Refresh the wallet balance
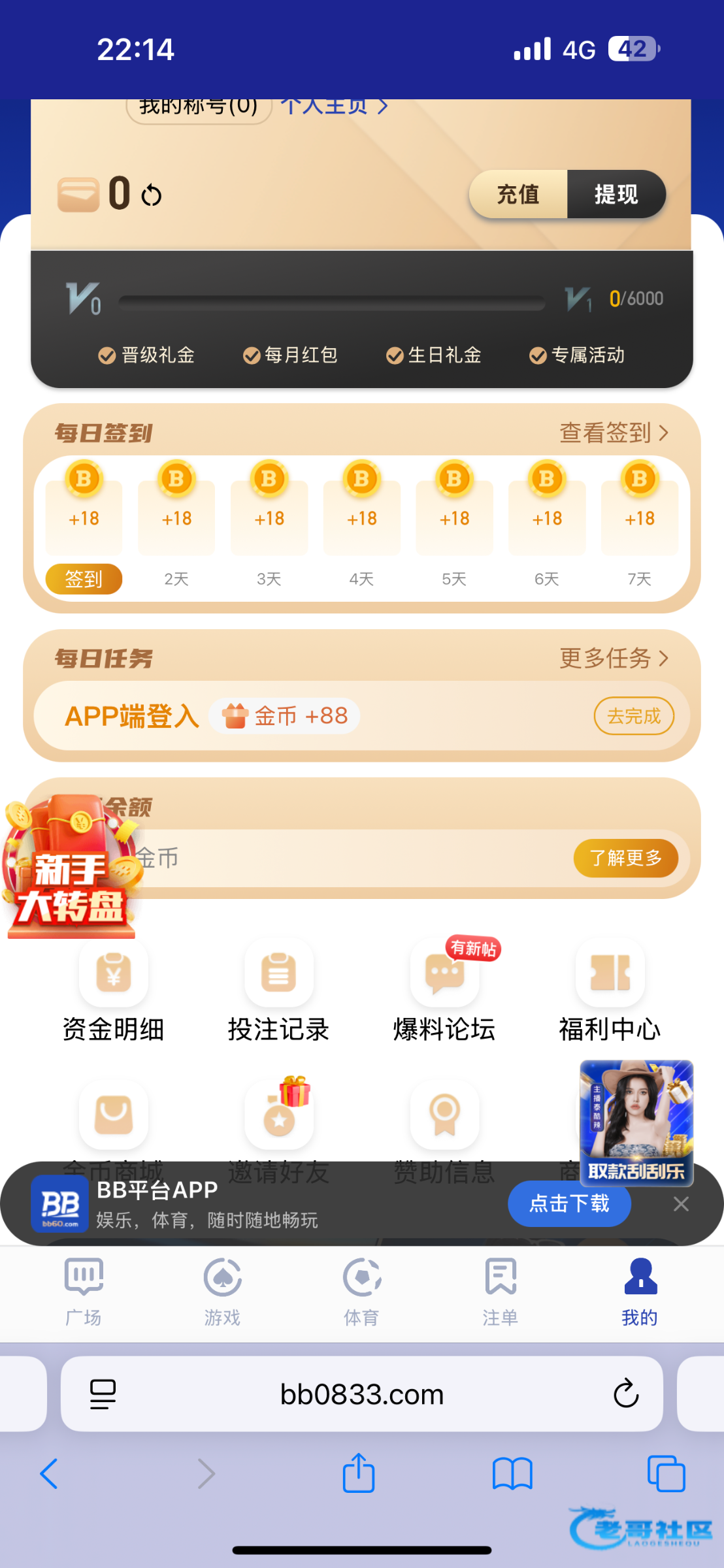The image size is (724, 1568). click(x=152, y=195)
